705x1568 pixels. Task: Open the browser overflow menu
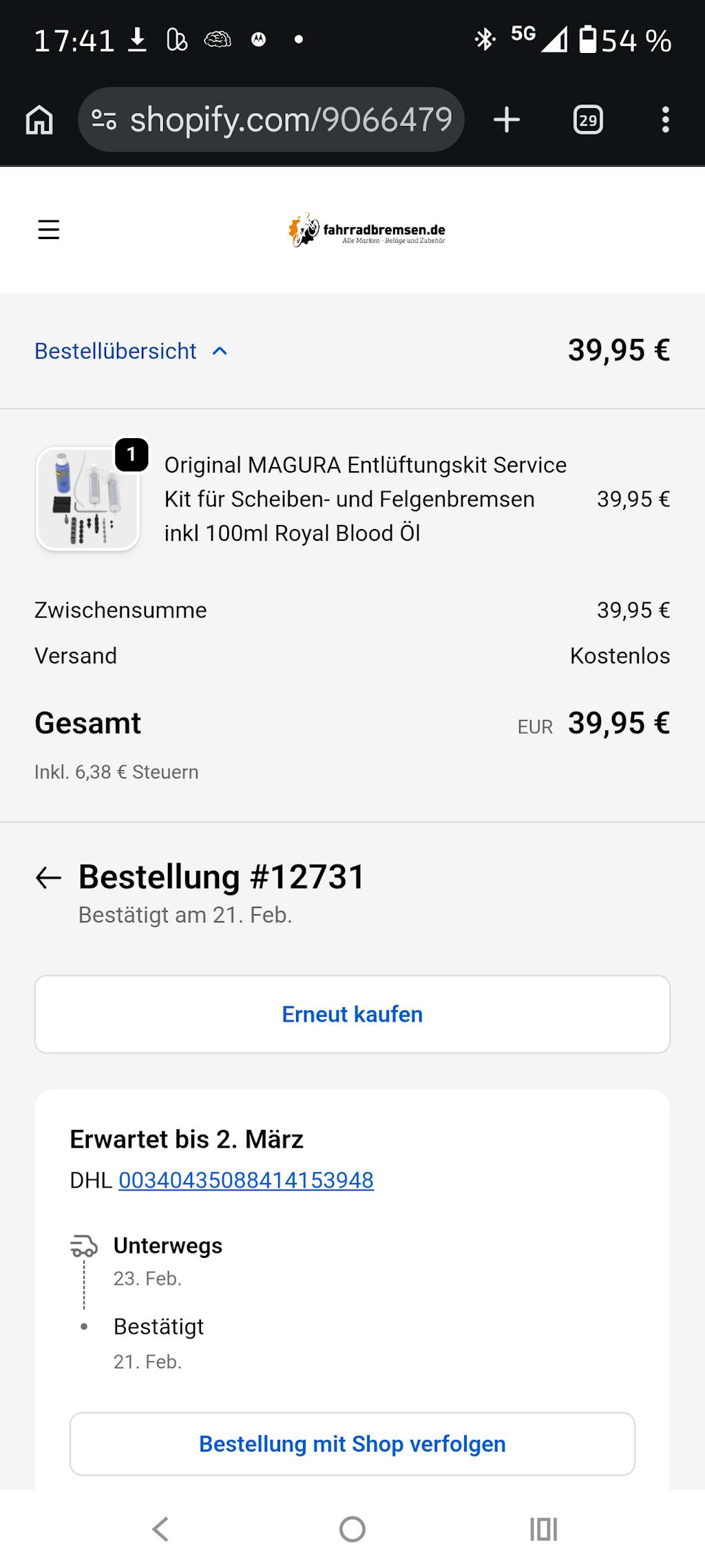pos(665,120)
